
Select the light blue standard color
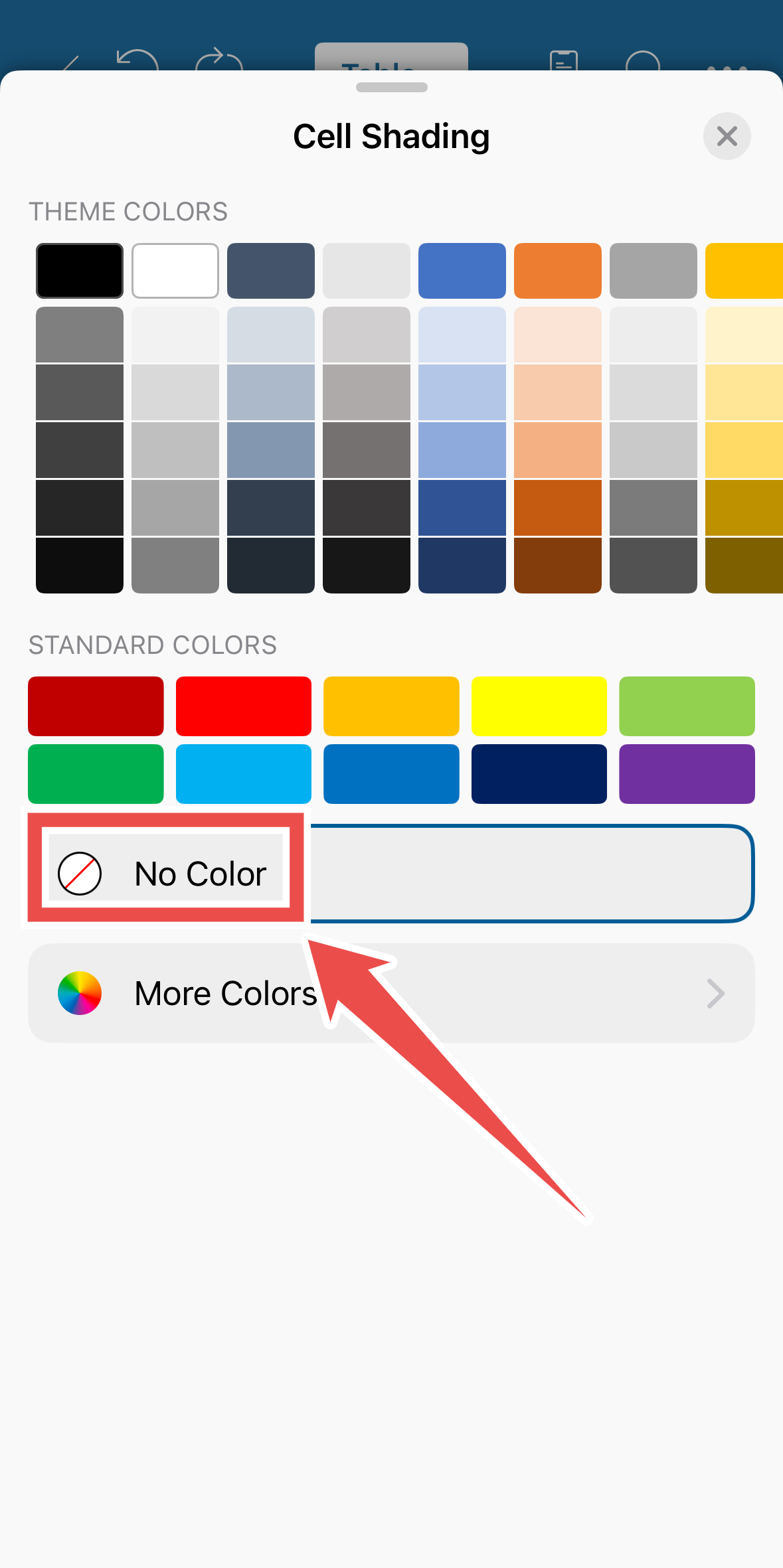tap(243, 774)
